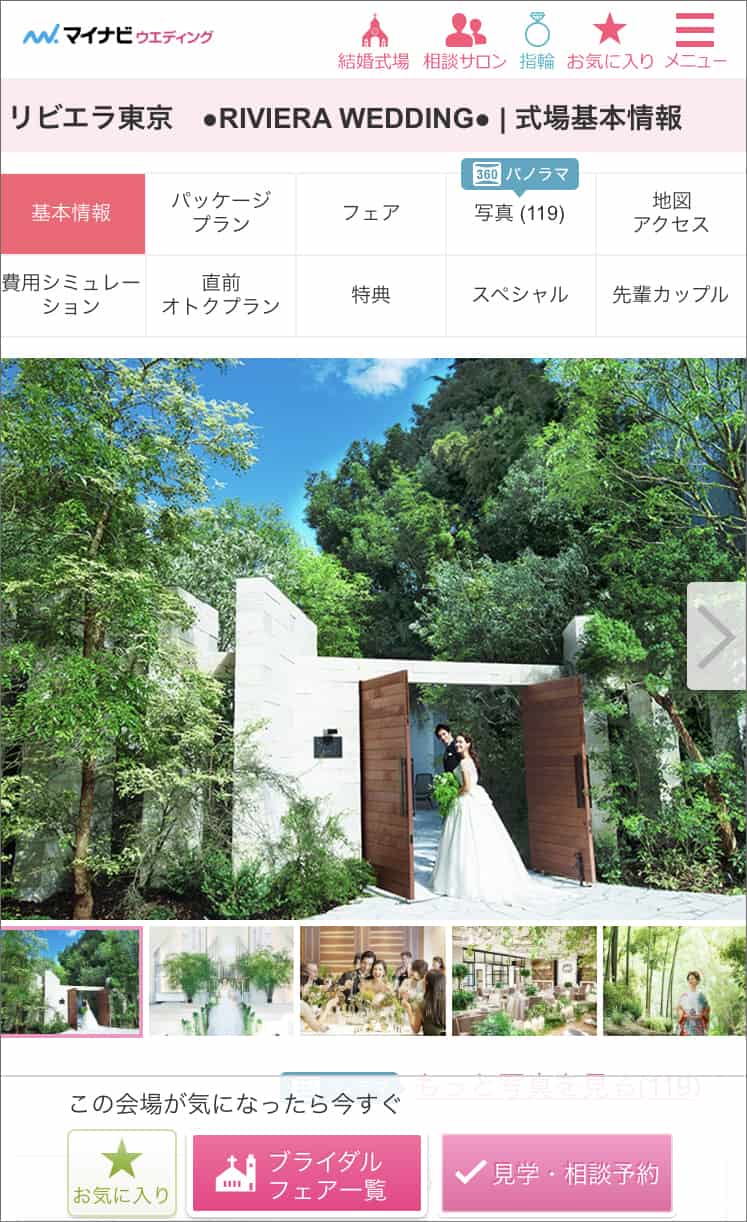Tap 見学・相談予約 reservation button

click(557, 1173)
